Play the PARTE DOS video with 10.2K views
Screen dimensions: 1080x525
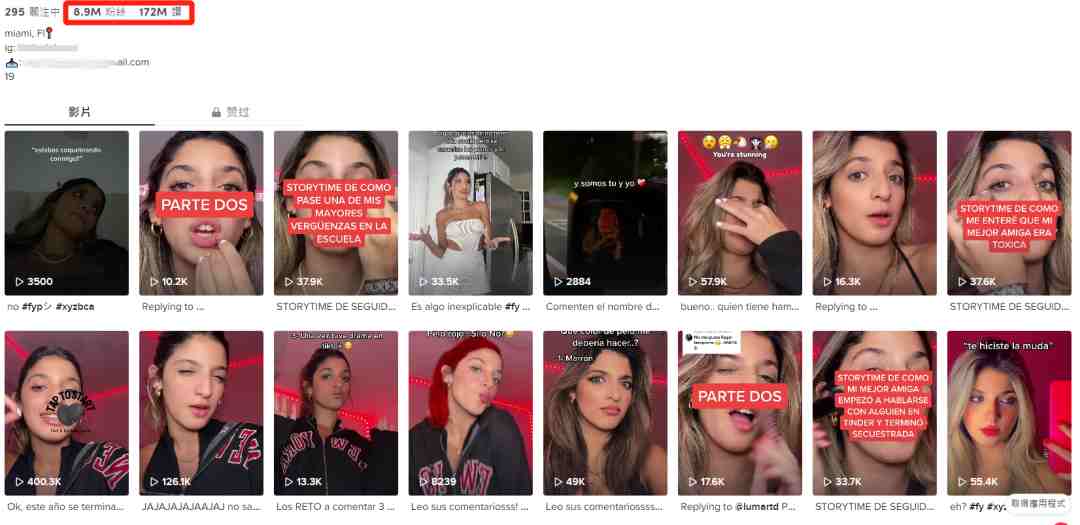(x=201, y=212)
